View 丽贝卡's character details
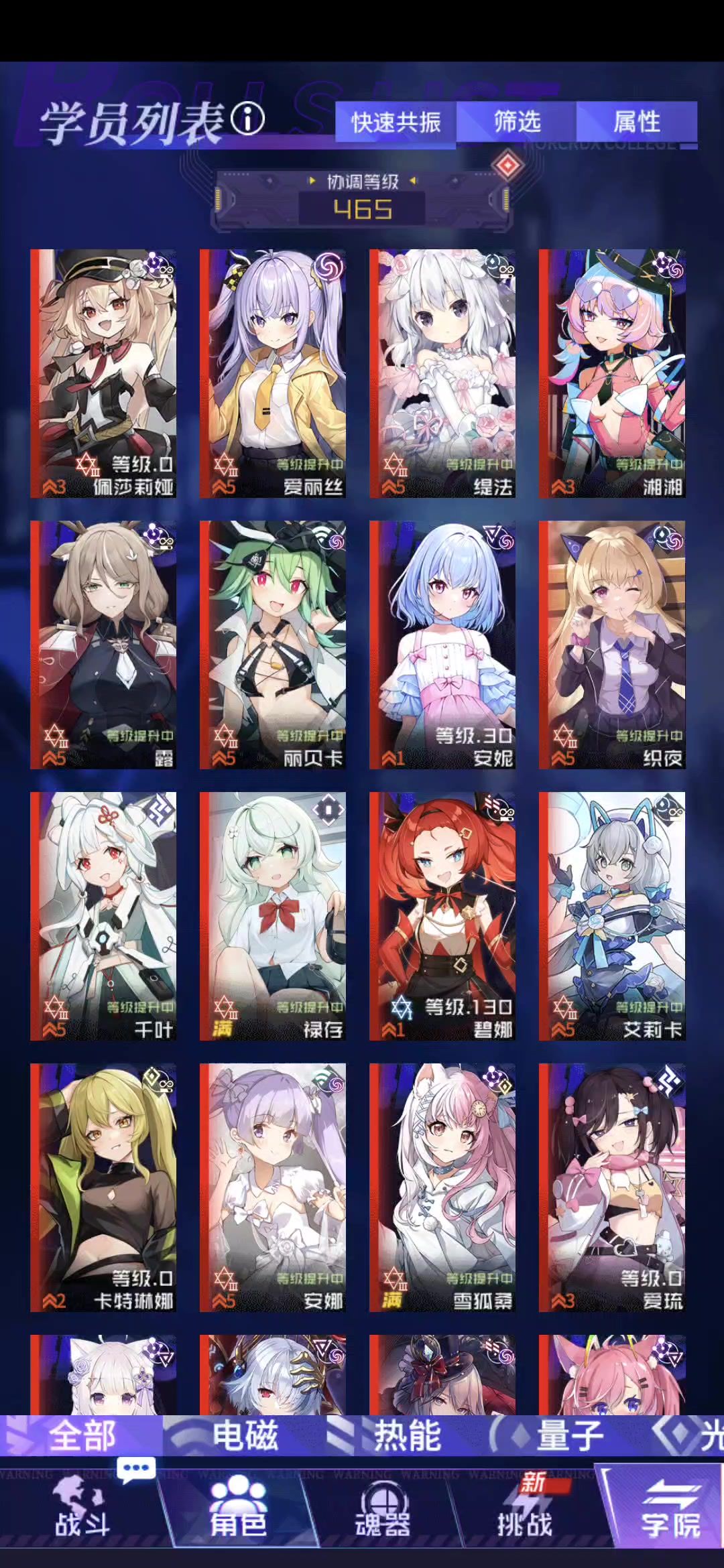The image size is (724, 1568). [x=273, y=645]
